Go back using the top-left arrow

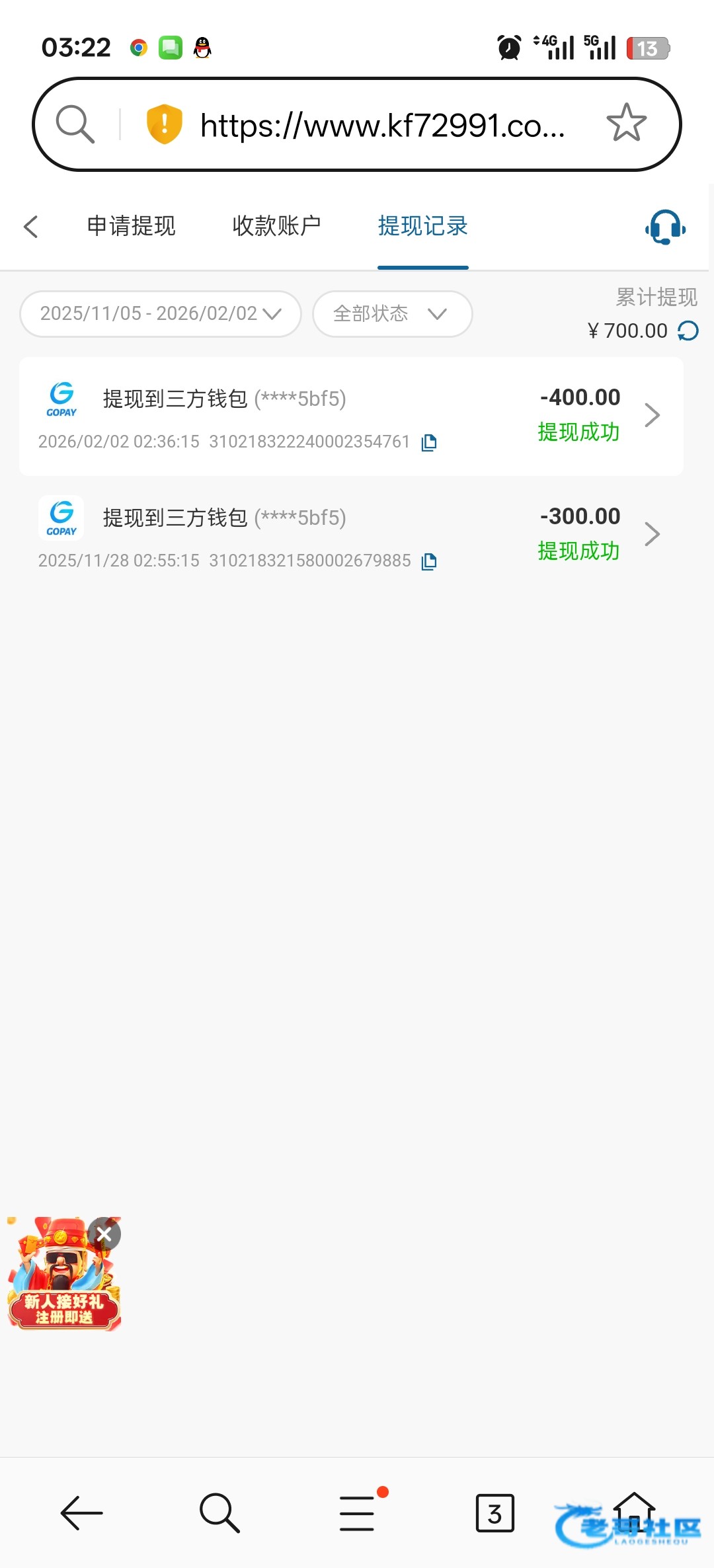click(31, 227)
